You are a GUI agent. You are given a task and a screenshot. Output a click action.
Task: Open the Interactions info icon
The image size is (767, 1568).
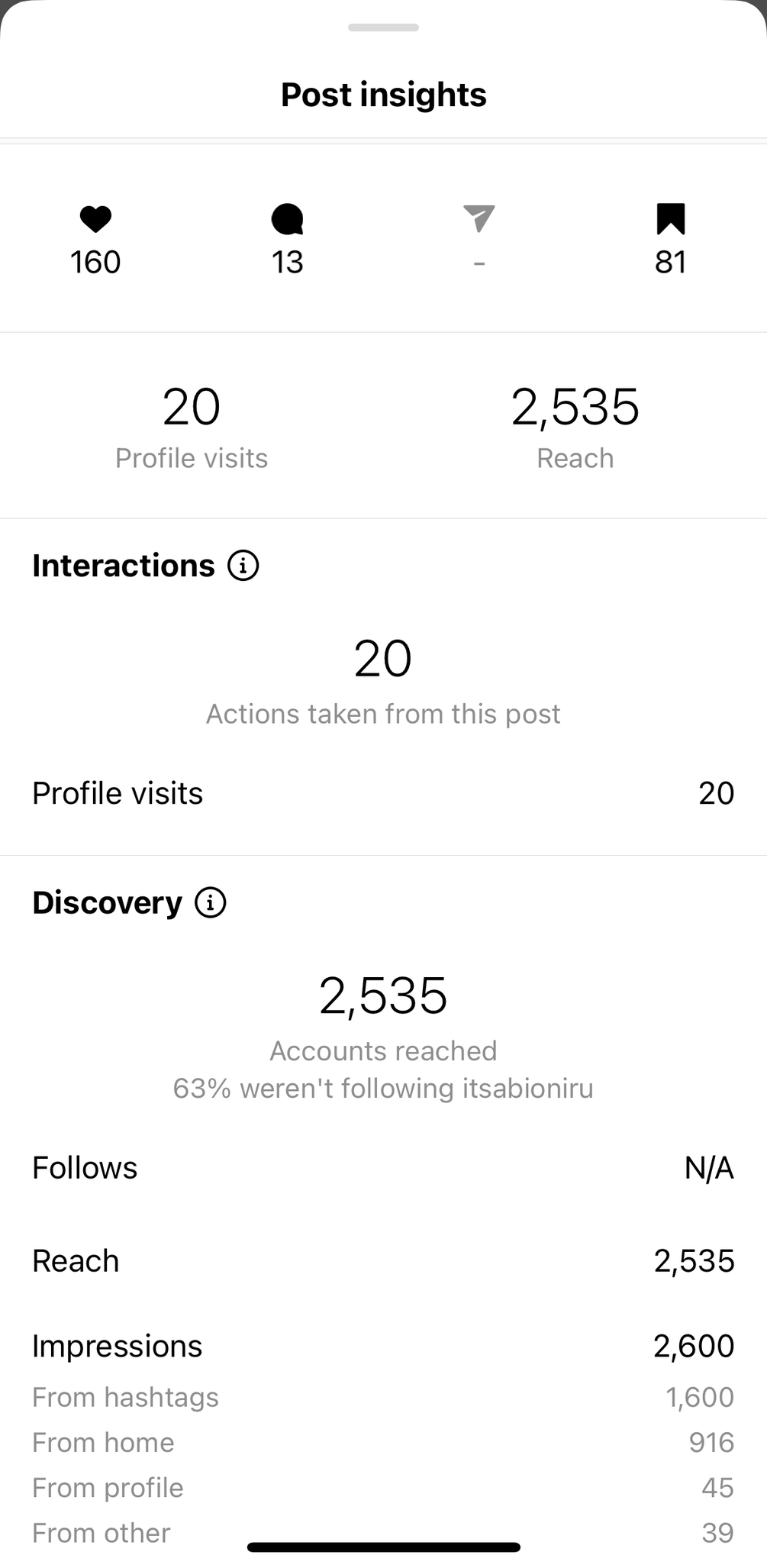(x=243, y=566)
